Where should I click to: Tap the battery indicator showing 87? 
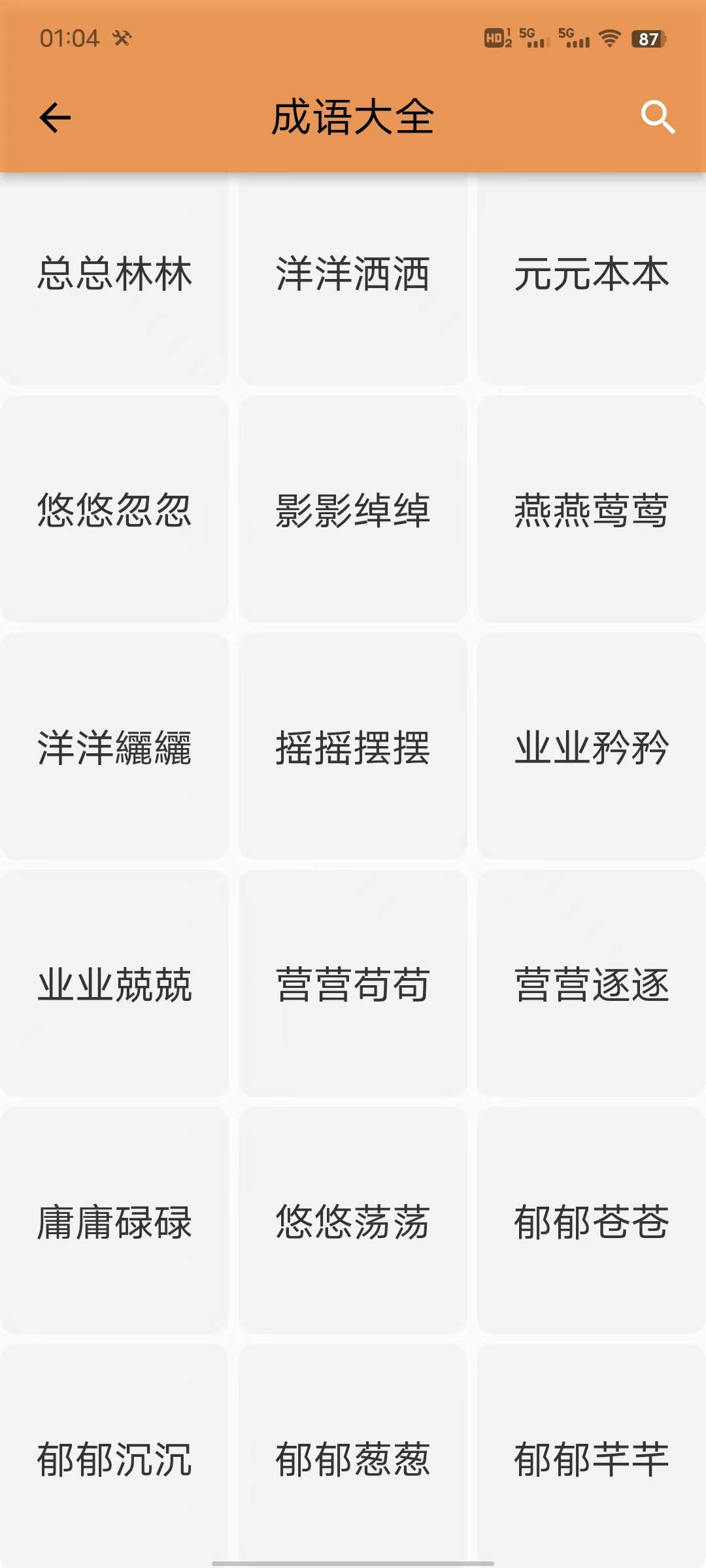(648, 39)
